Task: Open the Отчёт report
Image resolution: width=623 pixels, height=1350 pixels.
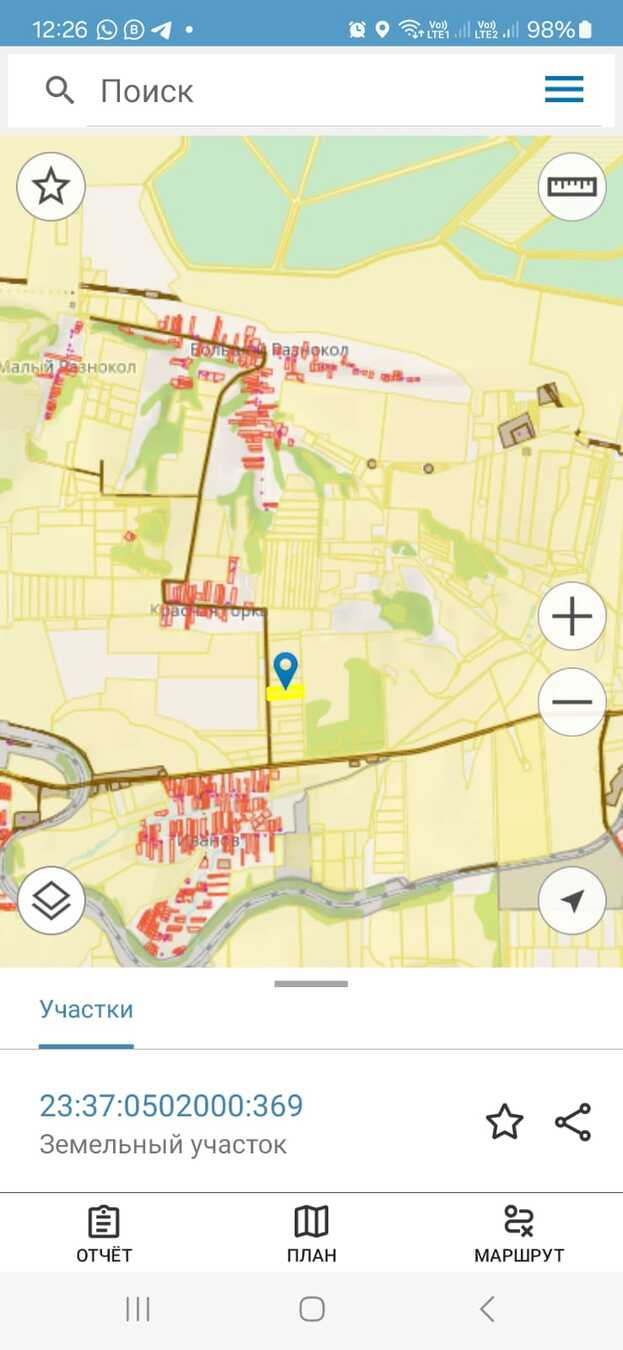Action: click(104, 1233)
